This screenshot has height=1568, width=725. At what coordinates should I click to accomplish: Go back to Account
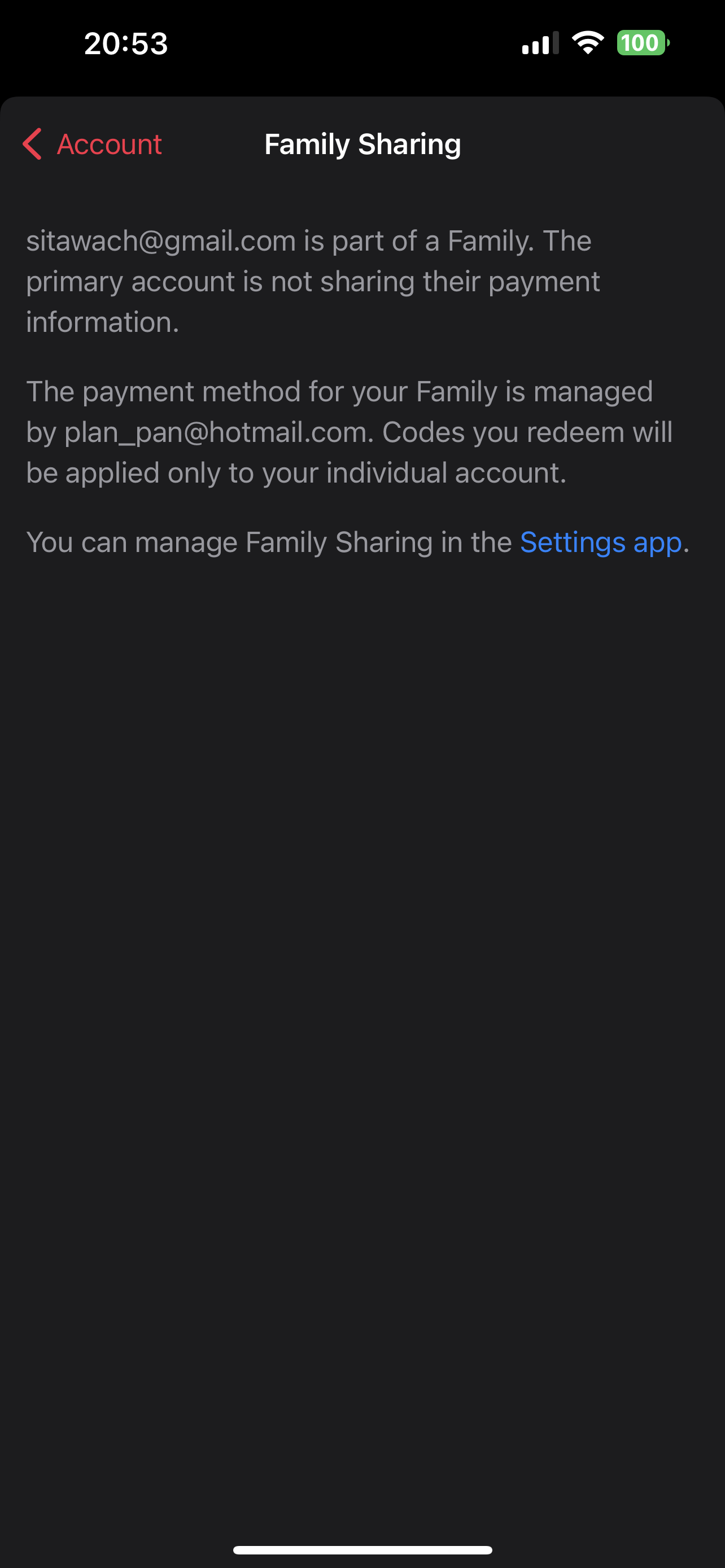tap(92, 144)
